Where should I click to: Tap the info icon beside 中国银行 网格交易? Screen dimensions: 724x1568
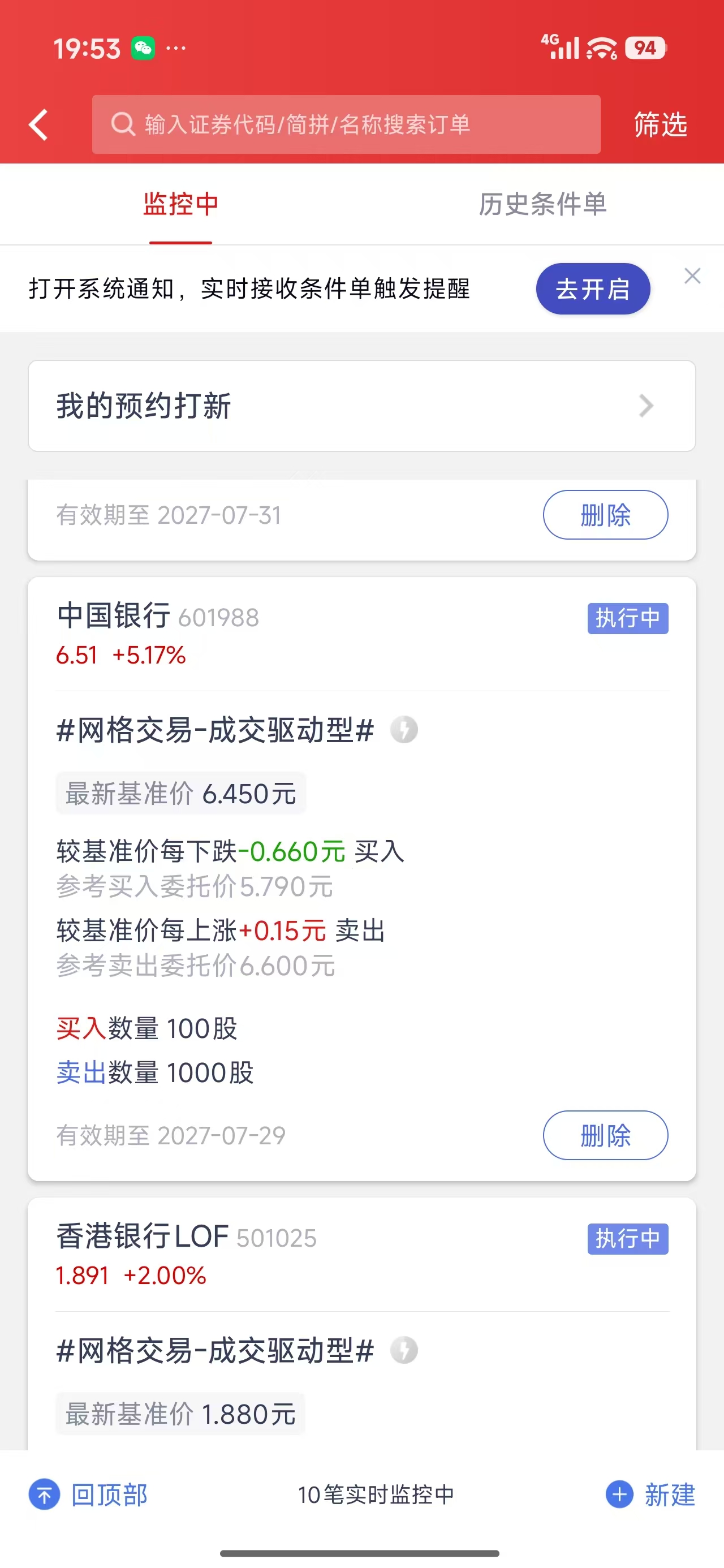pos(404,729)
